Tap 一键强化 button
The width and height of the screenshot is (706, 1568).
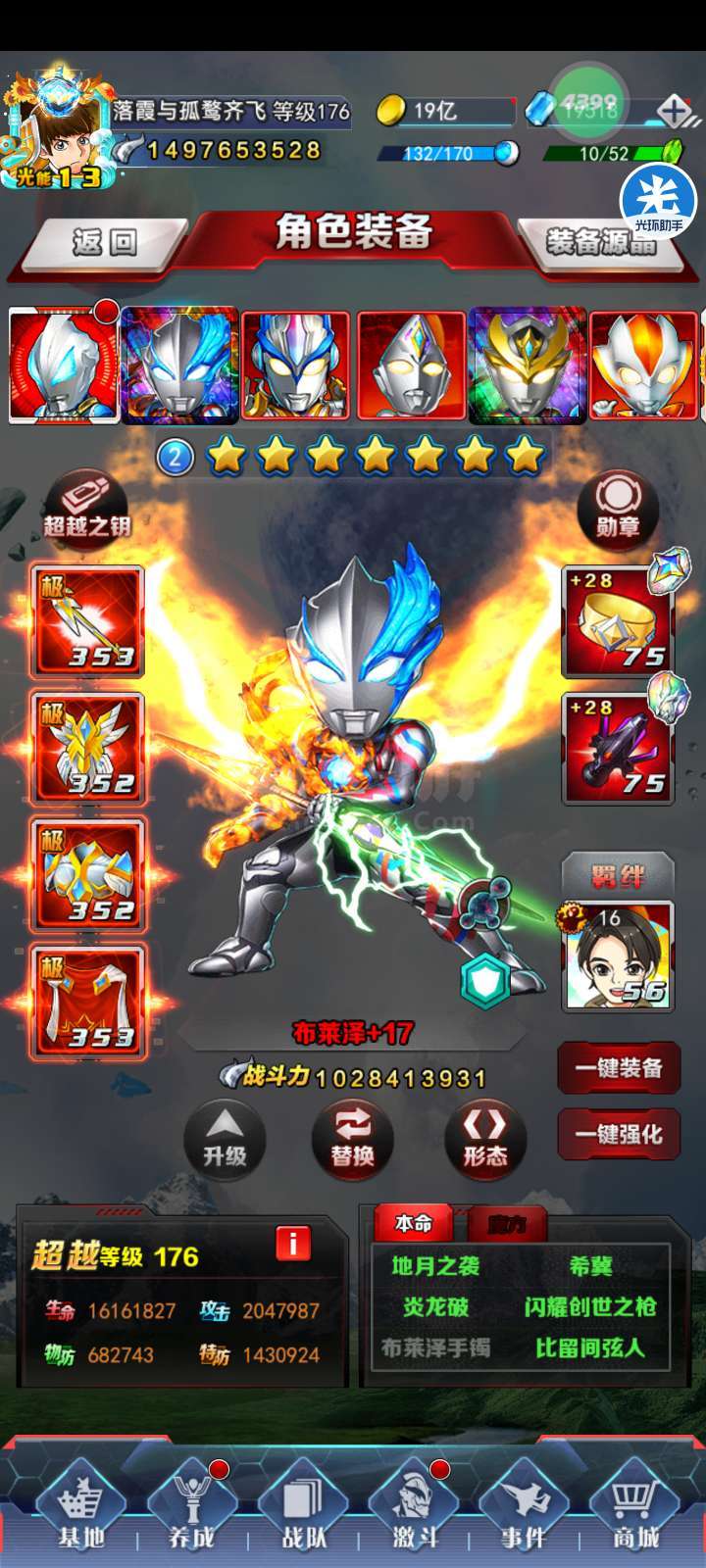point(619,1135)
